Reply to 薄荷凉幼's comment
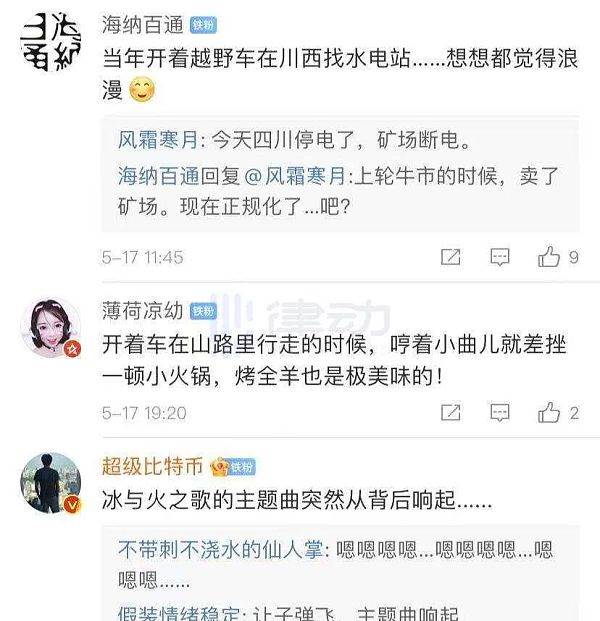The width and height of the screenshot is (600, 621). (x=500, y=412)
